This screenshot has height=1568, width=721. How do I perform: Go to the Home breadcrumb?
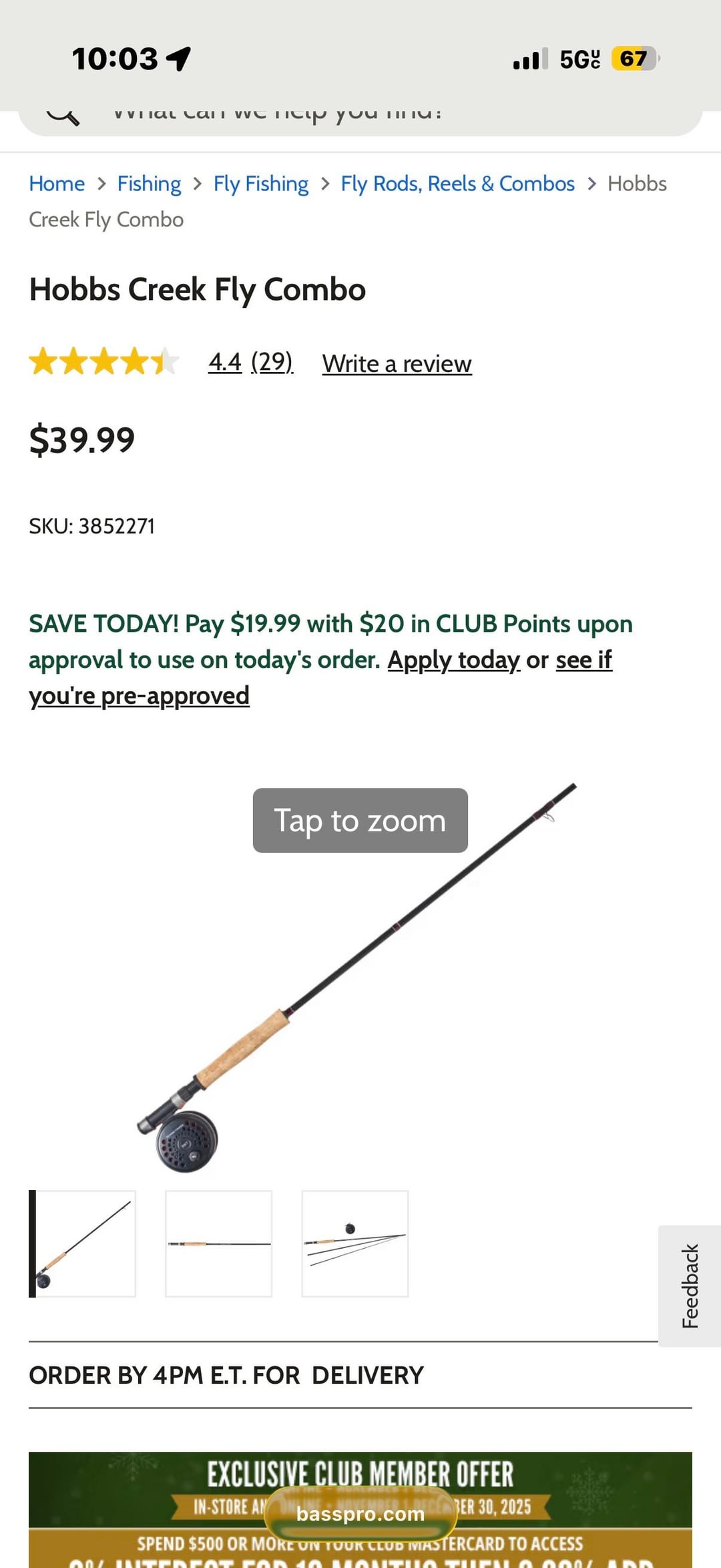click(x=57, y=184)
